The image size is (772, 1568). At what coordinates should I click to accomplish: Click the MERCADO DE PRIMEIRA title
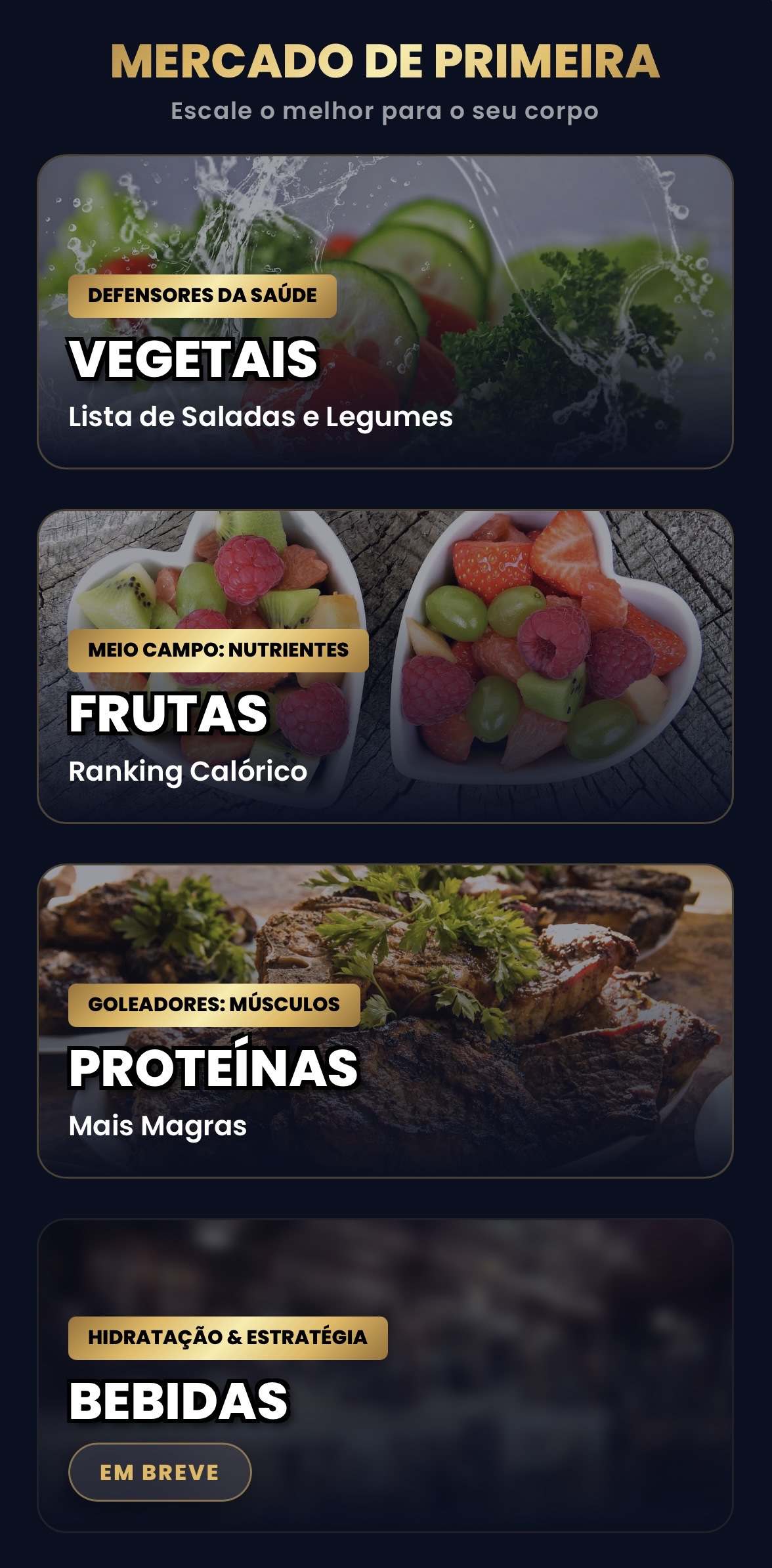point(386,62)
